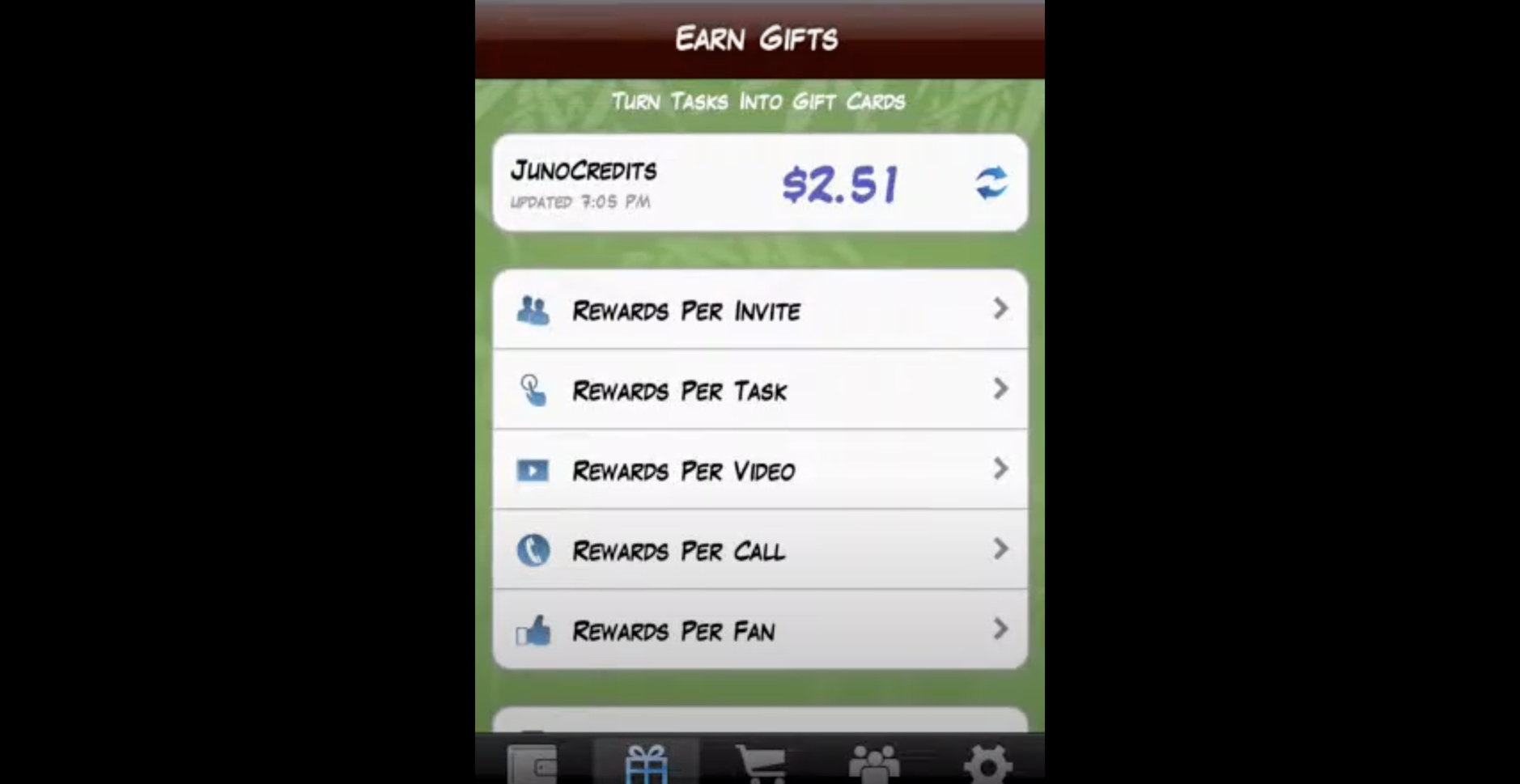Viewport: 1520px width, 784px height.
Task: Go to the shopping cart tab
Action: click(x=760, y=763)
